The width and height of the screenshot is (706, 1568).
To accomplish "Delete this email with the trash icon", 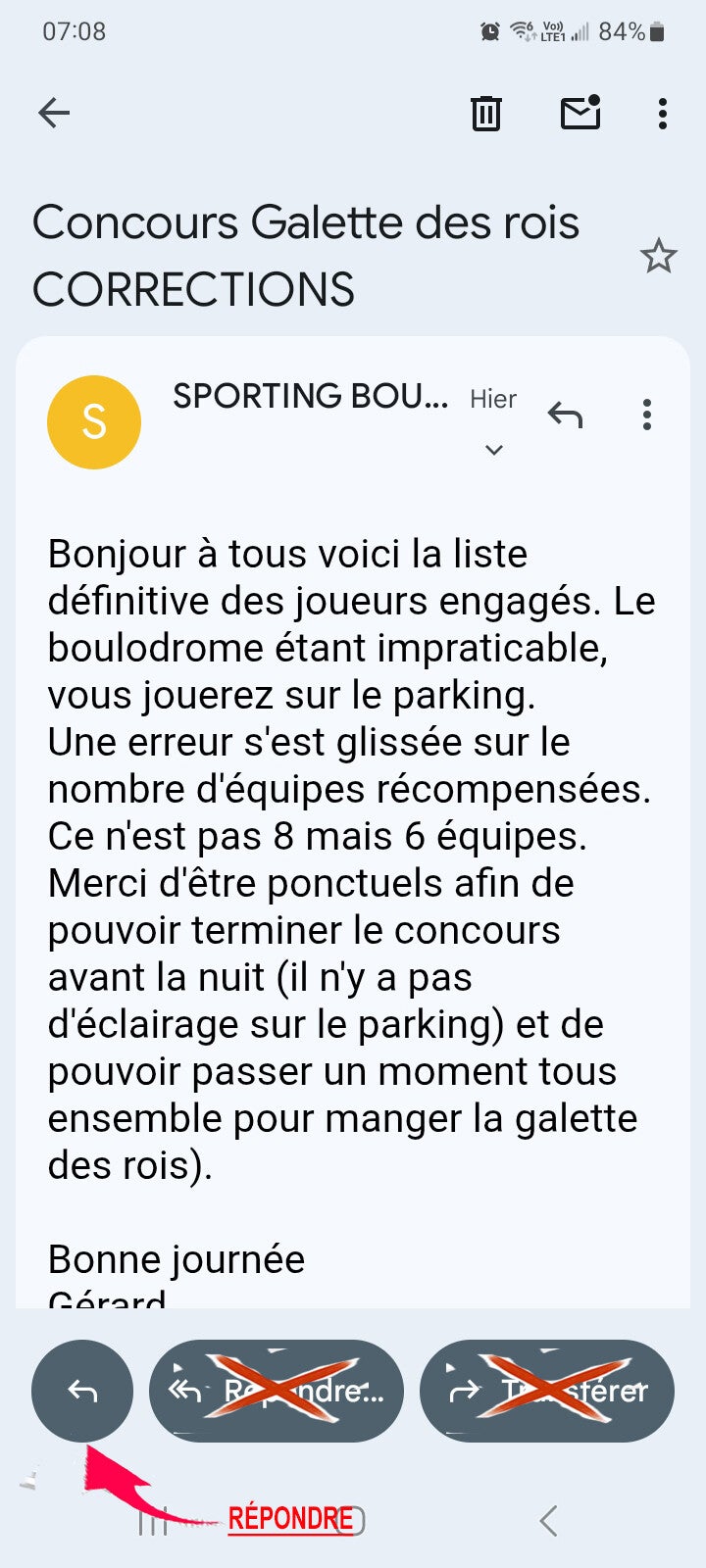I will pyautogui.click(x=485, y=114).
